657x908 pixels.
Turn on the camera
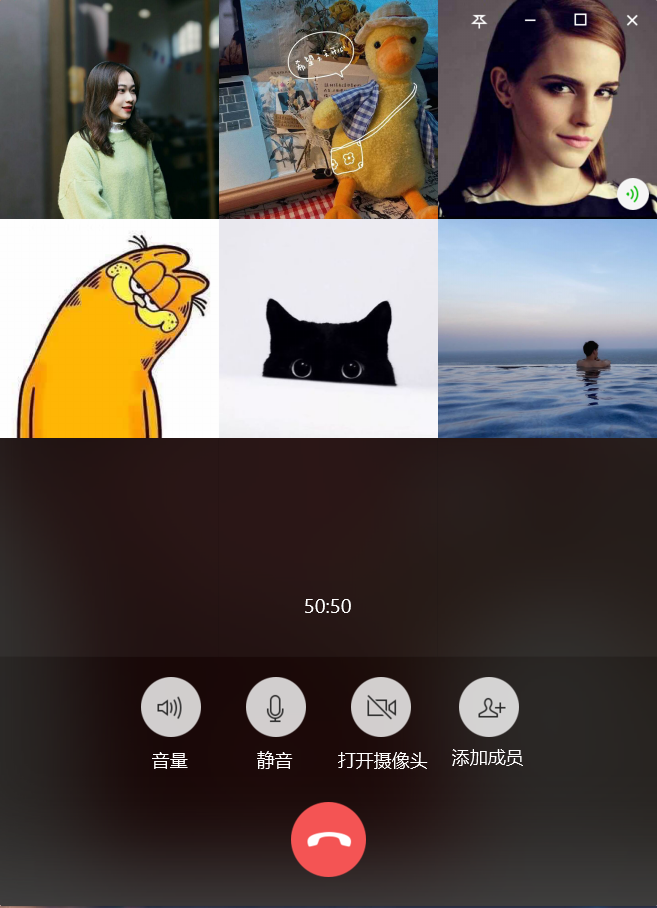(x=381, y=707)
